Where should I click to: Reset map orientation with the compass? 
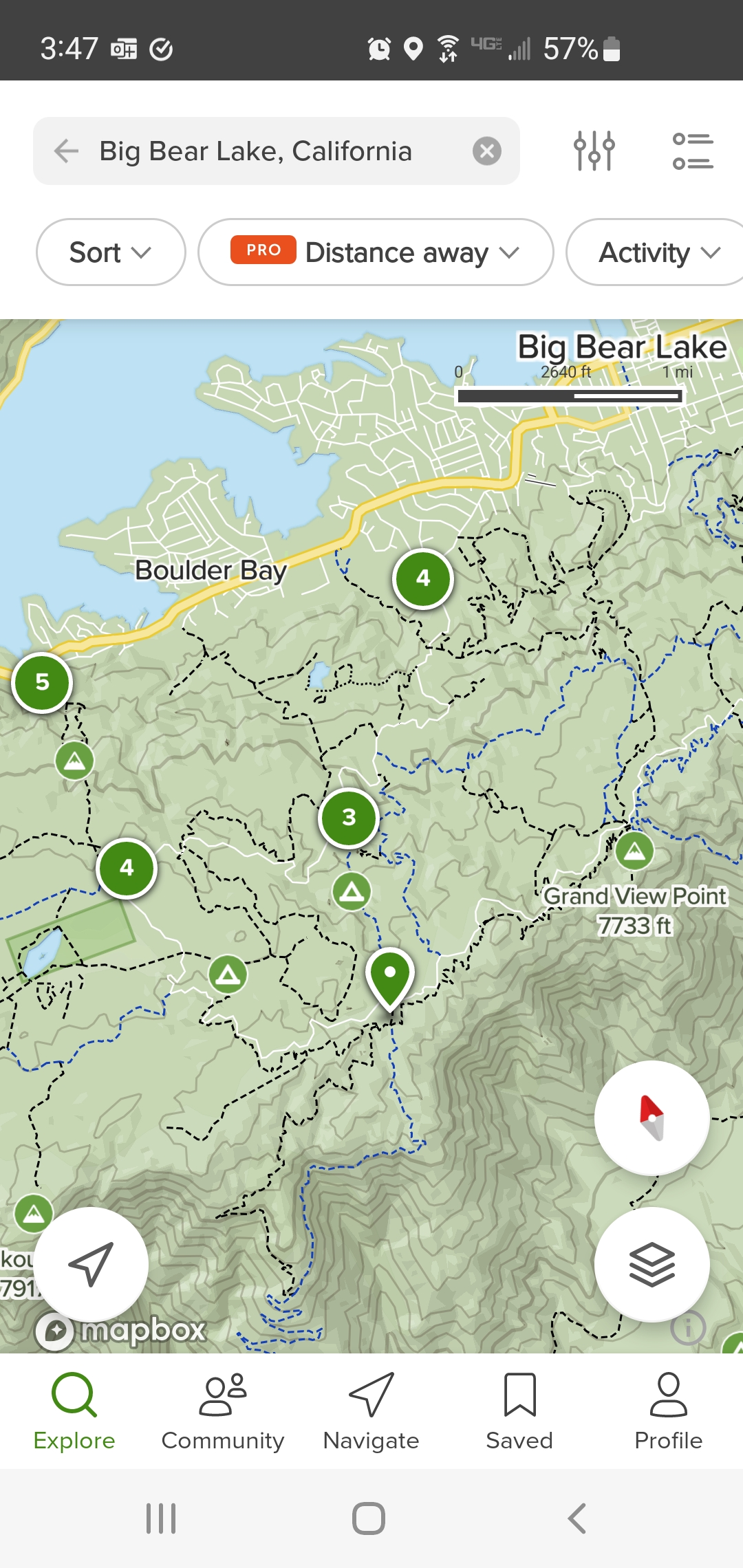click(x=652, y=1118)
